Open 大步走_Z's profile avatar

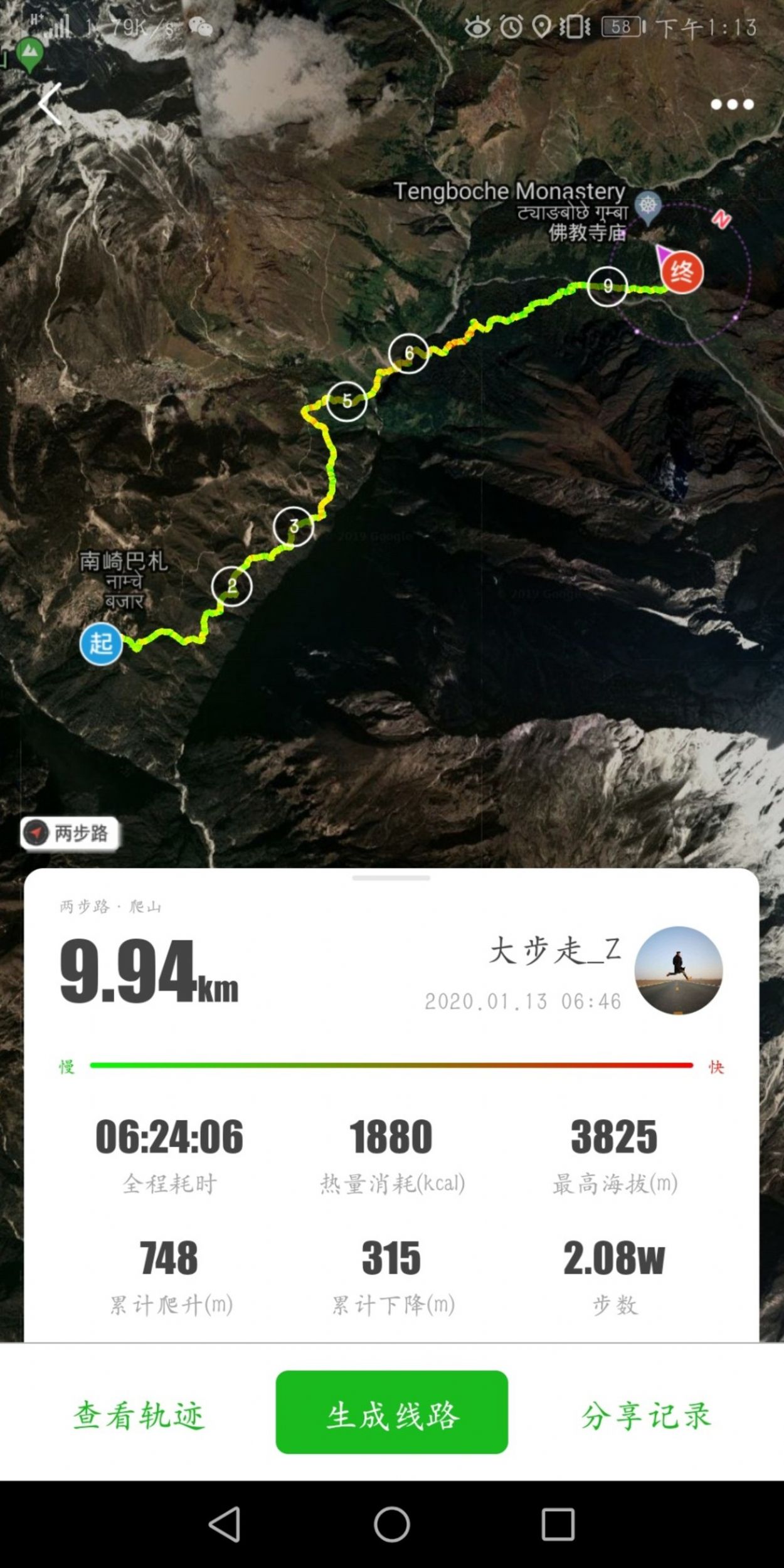coord(679,970)
